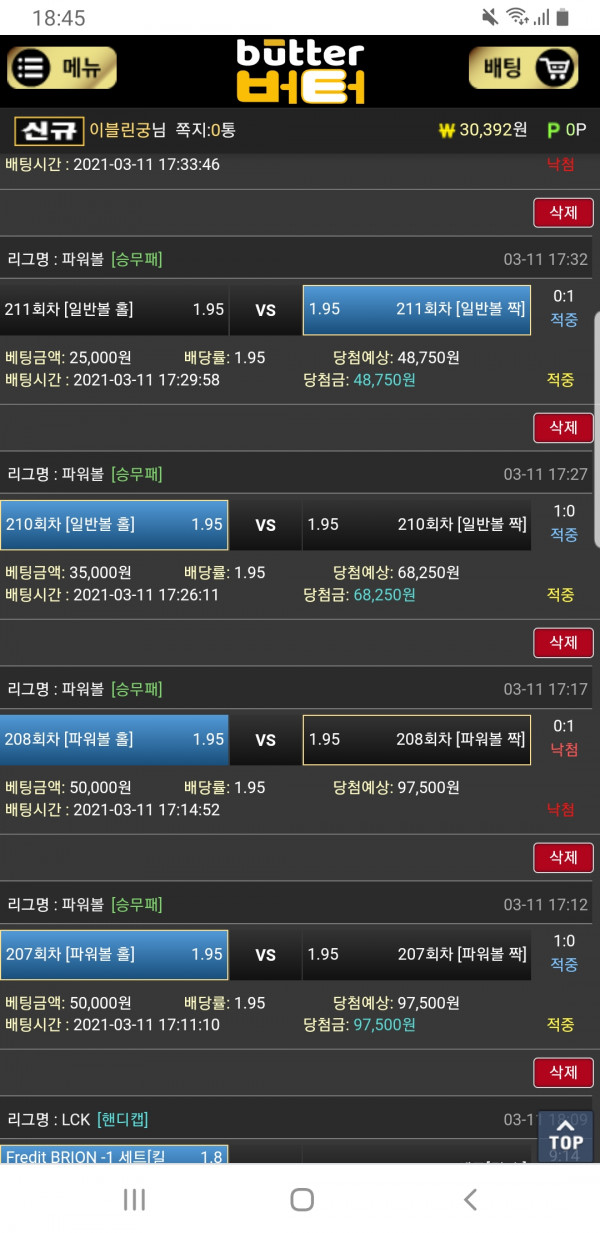Delete the 210회차 일반볼 bet
The width and height of the screenshot is (600, 1233).
[x=563, y=642]
